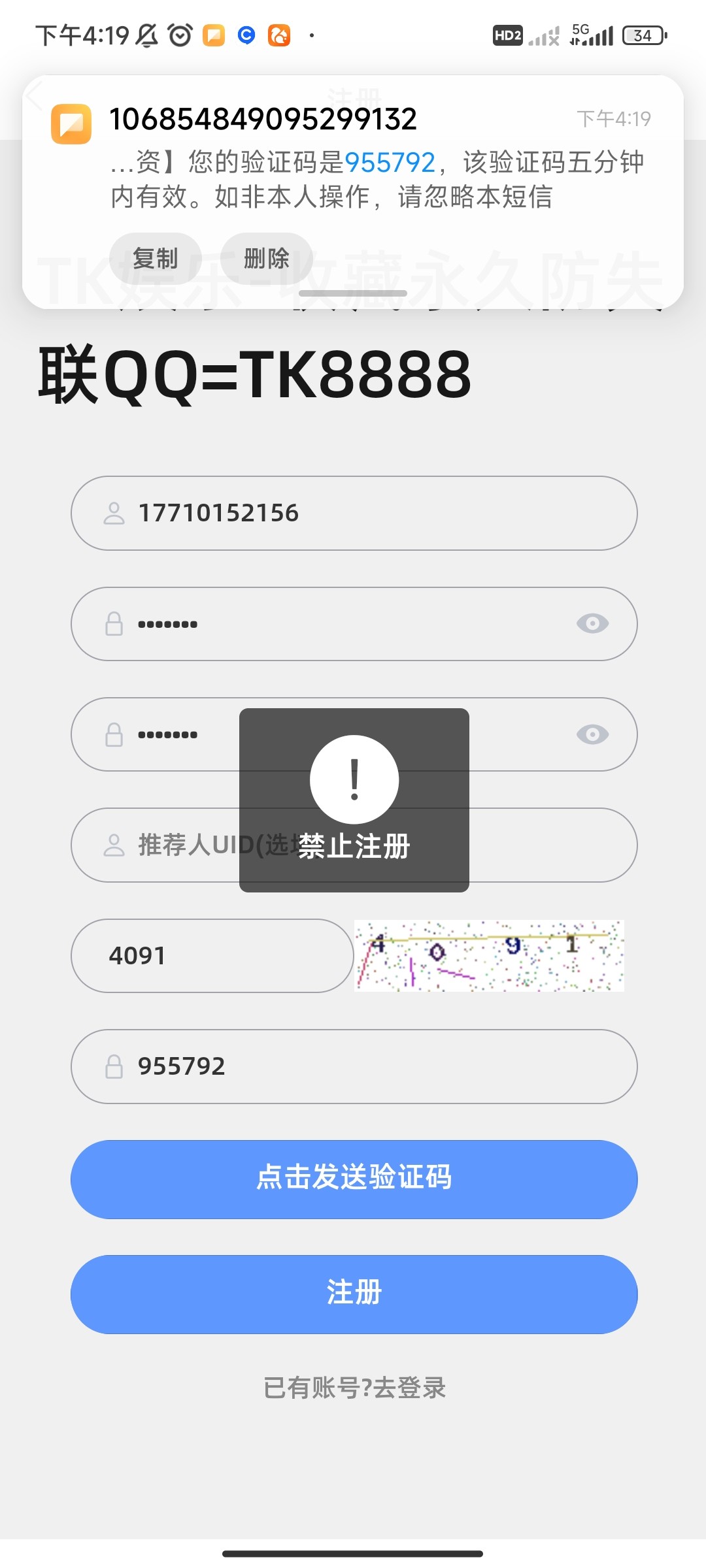706x1568 pixels.
Task: Refresh the captcha image
Action: [489, 956]
